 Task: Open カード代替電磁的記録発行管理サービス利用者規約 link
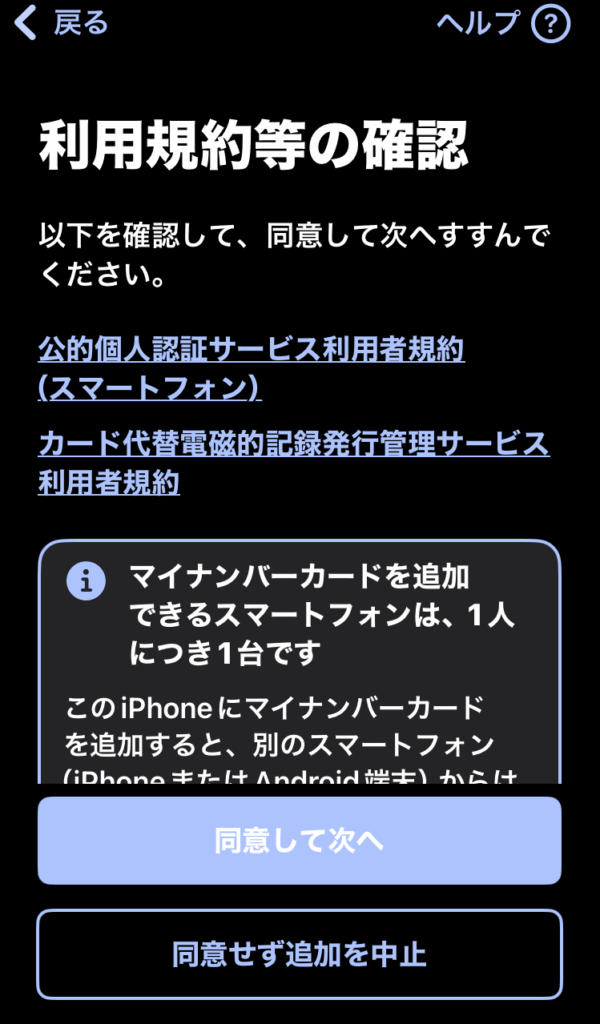click(x=293, y=444)
